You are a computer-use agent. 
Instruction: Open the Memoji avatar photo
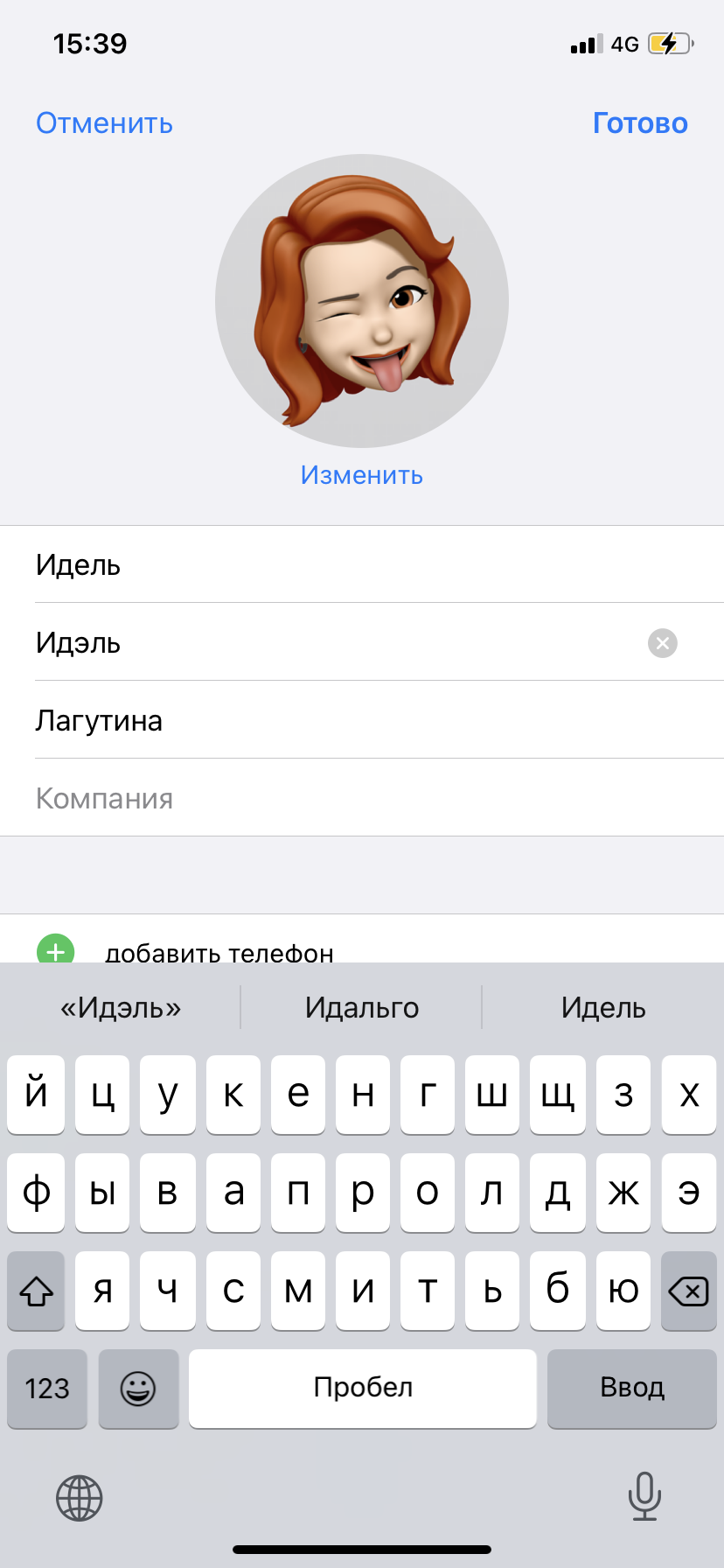pyautogui.click(x=362, y=301)
